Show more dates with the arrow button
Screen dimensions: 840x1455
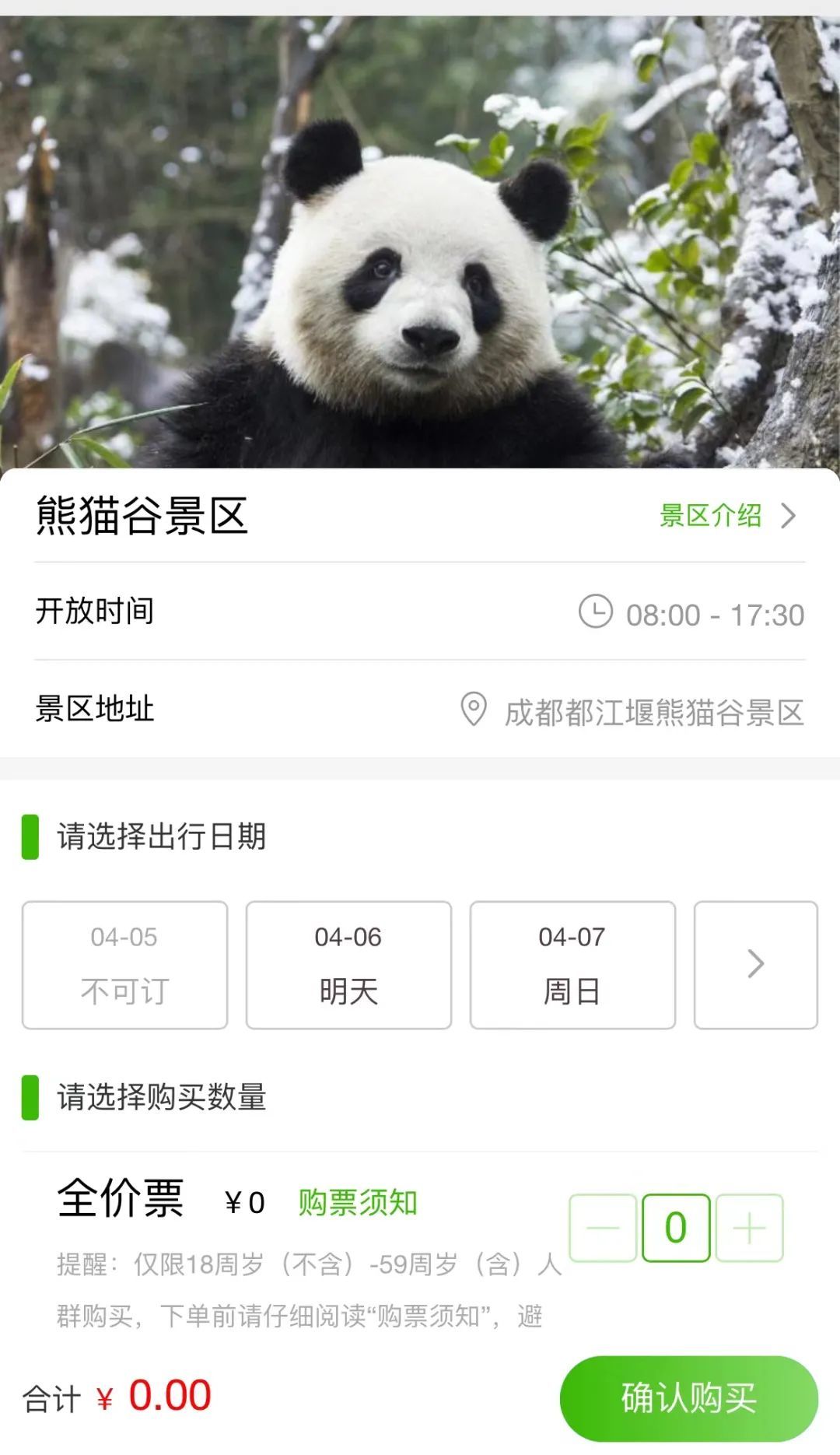pyautogui.click(x=755, y=965)
